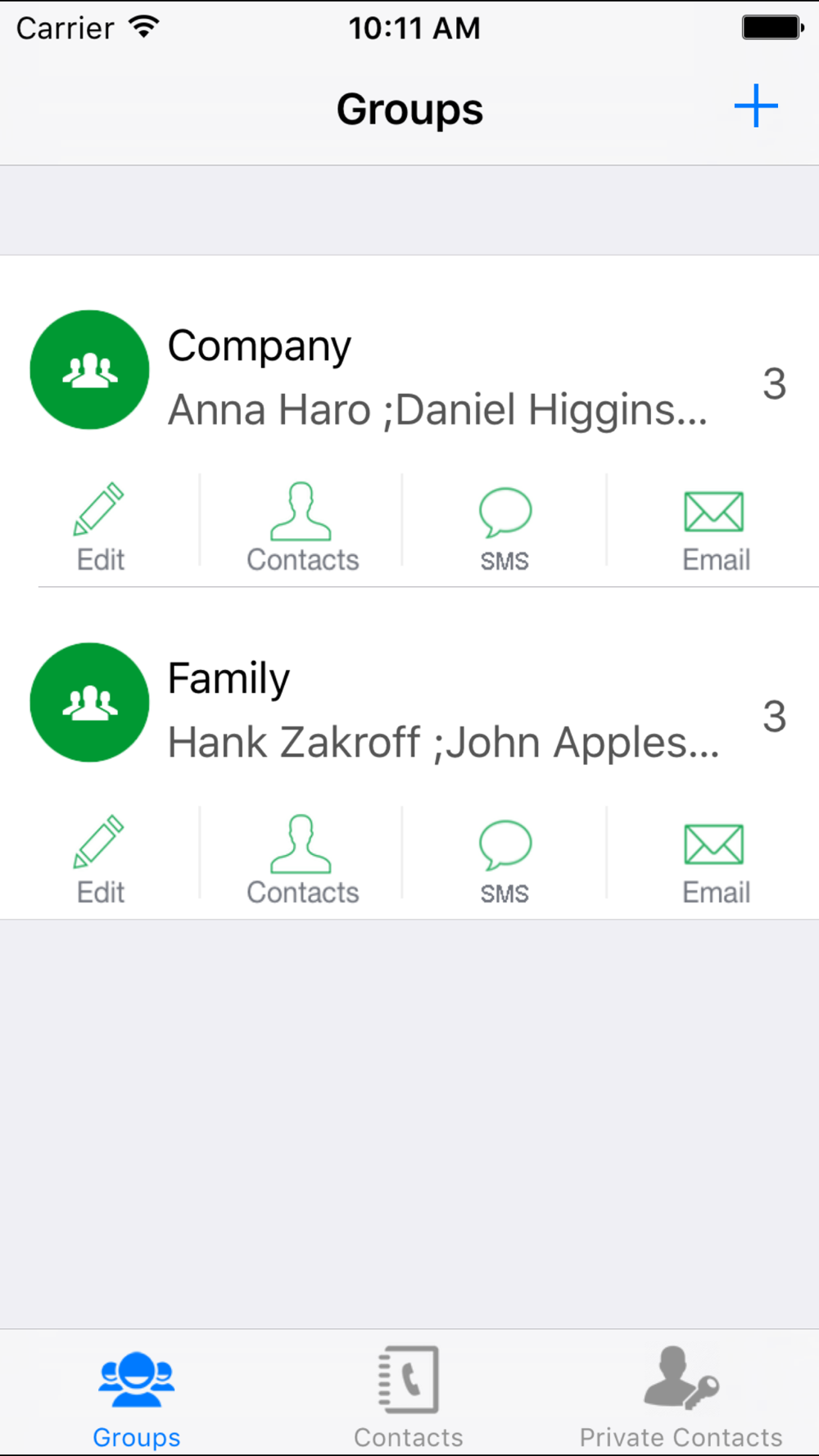Edit the Company group
The width and height of the screenshot is (819, 1456).
[x=100, y=527]
